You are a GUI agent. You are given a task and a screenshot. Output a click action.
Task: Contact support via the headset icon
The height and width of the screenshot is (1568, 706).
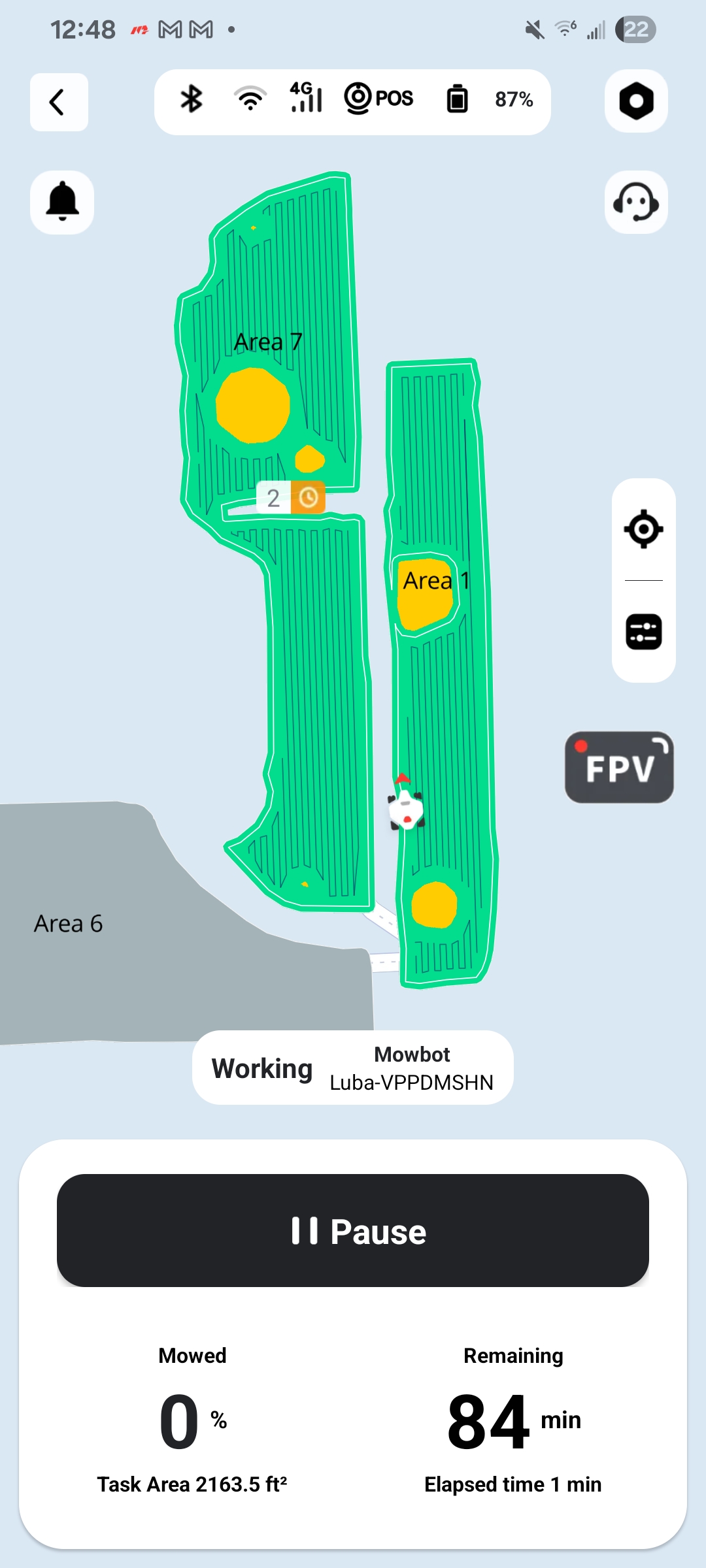point(635,202)
